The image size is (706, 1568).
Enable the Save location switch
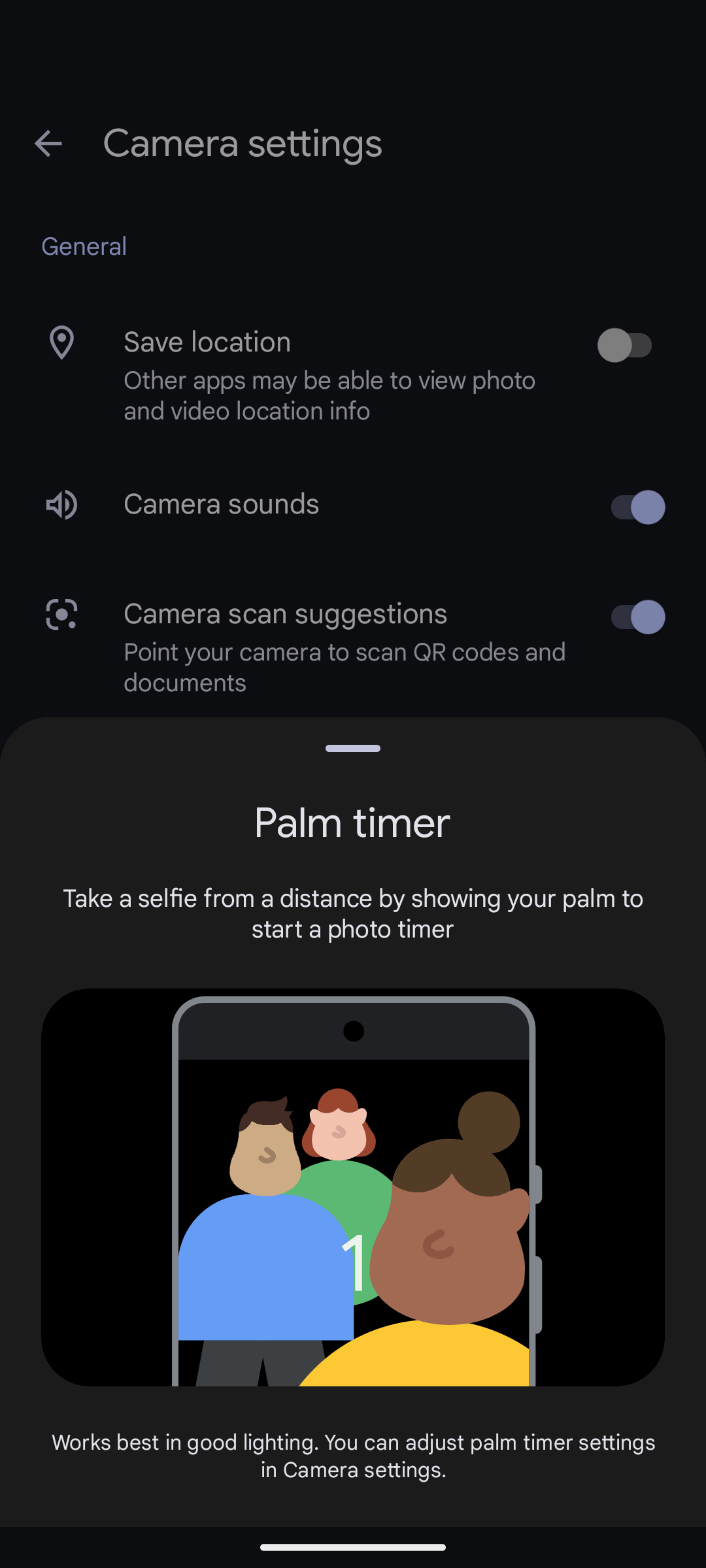coord(624,345)
